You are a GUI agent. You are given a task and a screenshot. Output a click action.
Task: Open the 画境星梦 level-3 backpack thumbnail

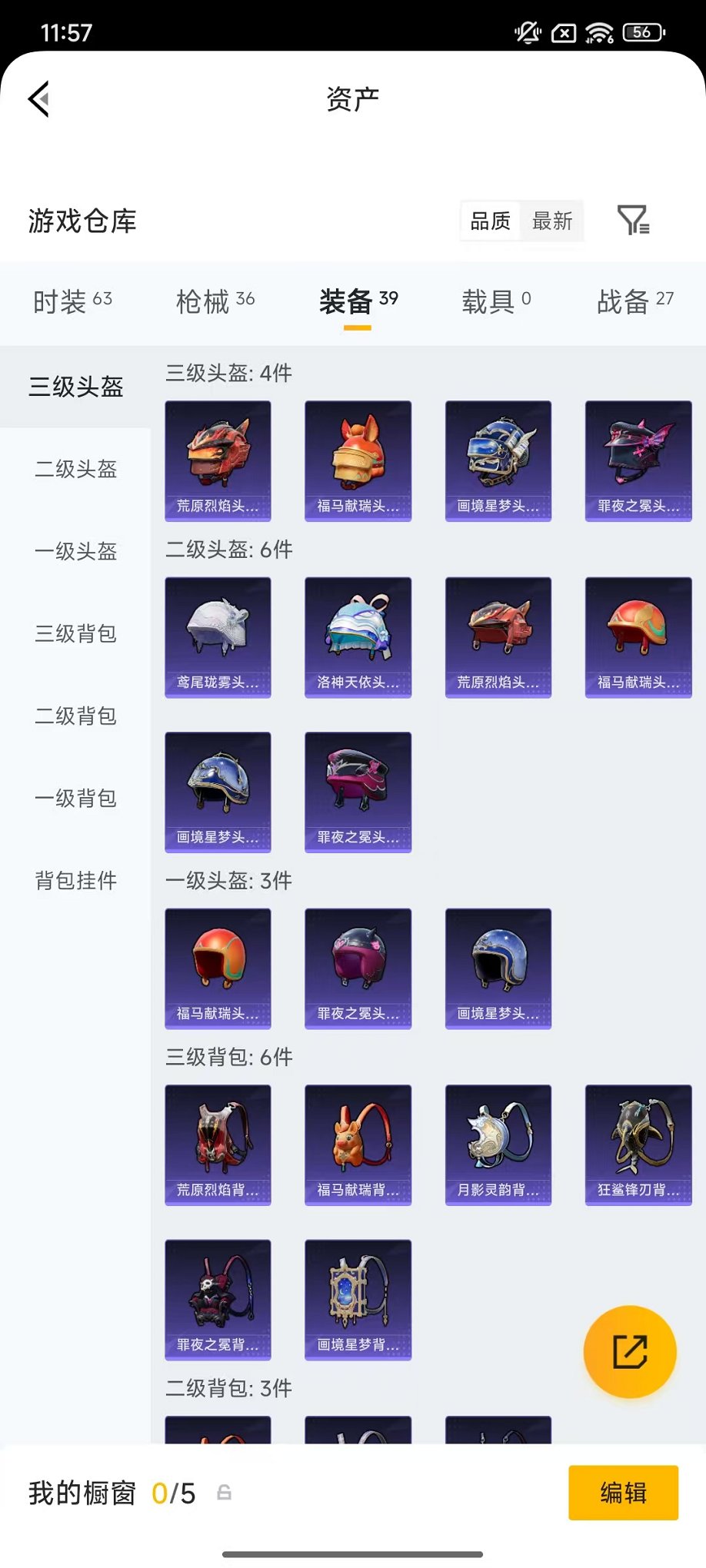point(358,1299)
